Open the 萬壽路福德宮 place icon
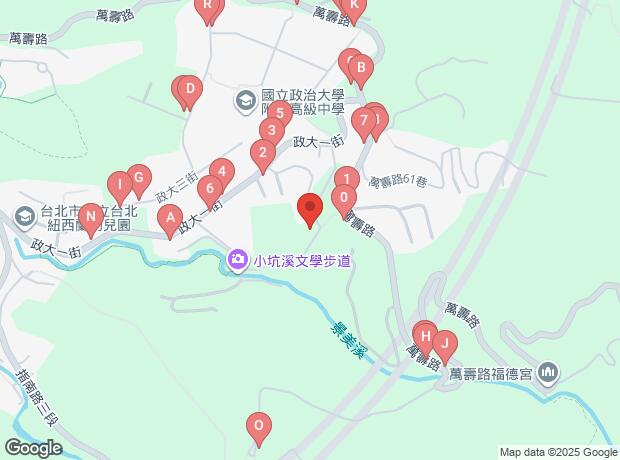 pyautogui.click(x=550, y=373)
